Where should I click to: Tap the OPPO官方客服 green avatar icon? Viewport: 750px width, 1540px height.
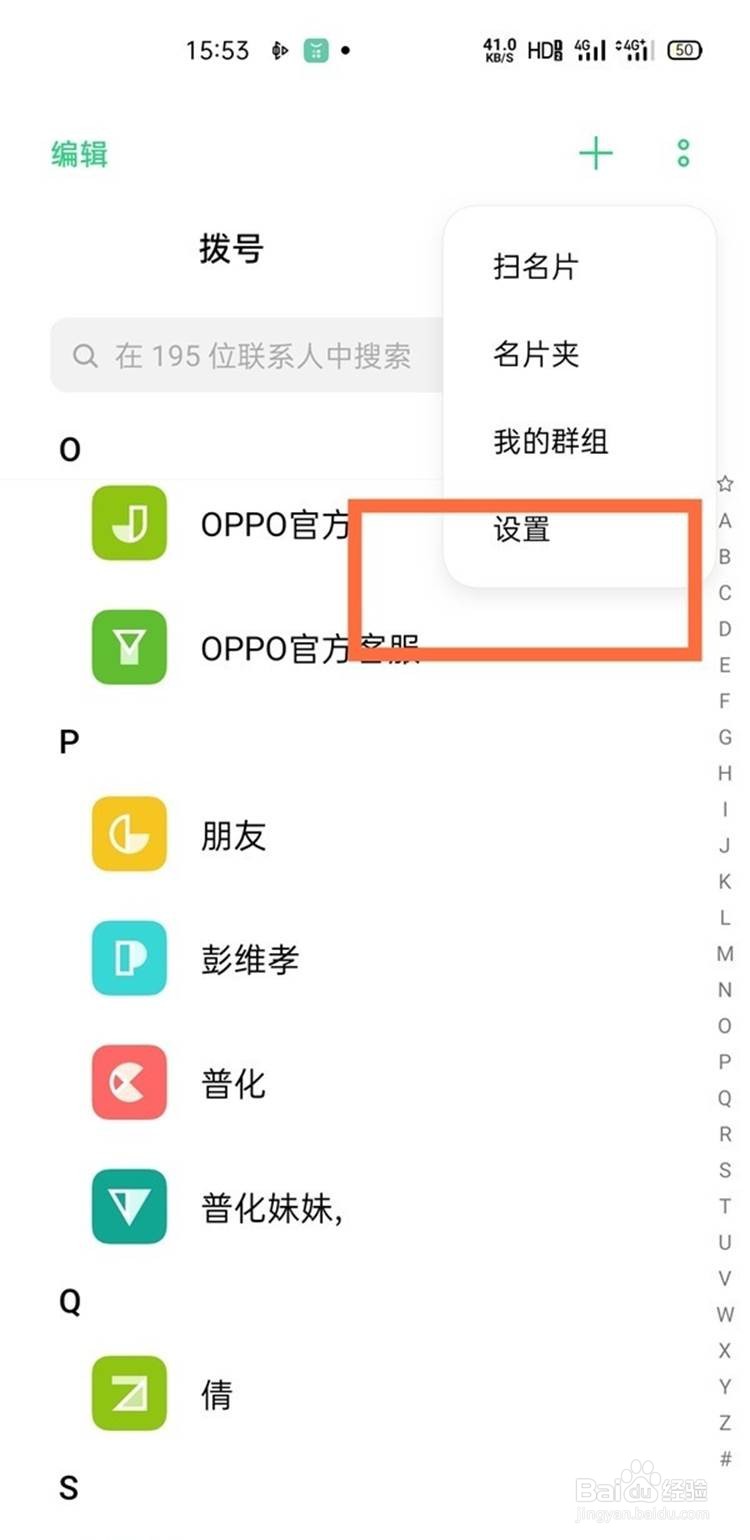129,648
